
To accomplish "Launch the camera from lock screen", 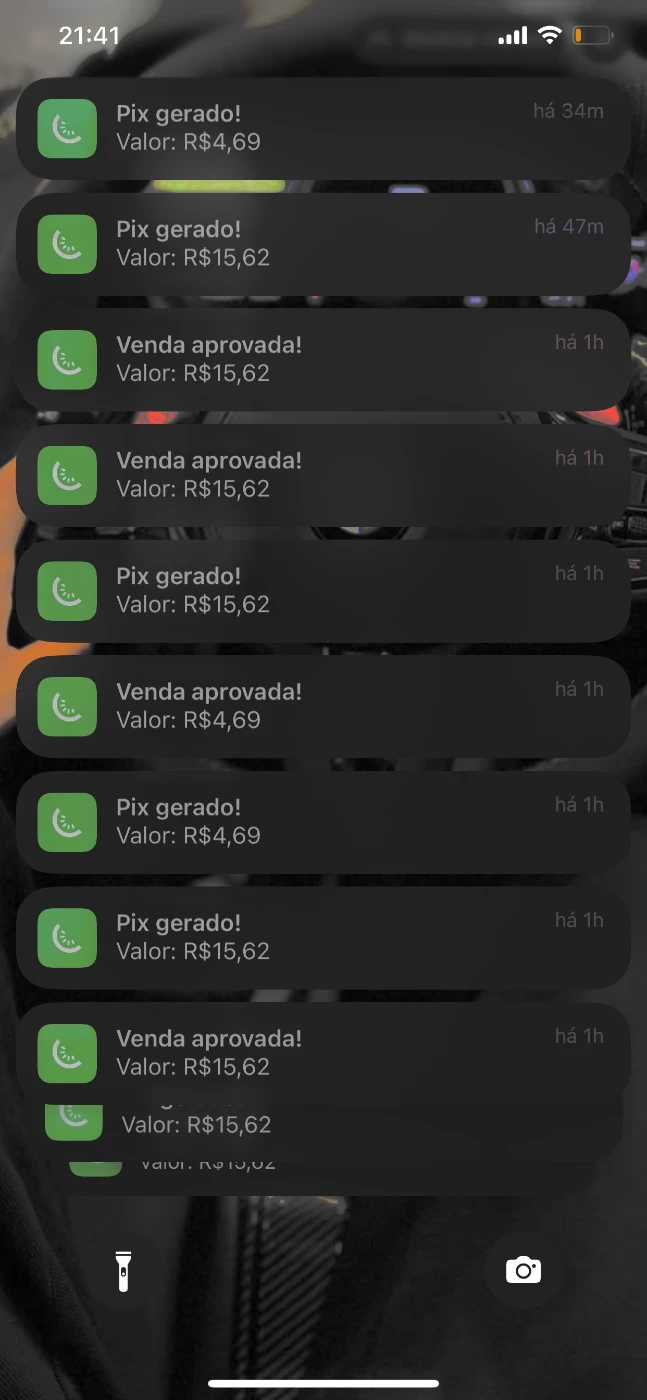I will (523, 1270).
